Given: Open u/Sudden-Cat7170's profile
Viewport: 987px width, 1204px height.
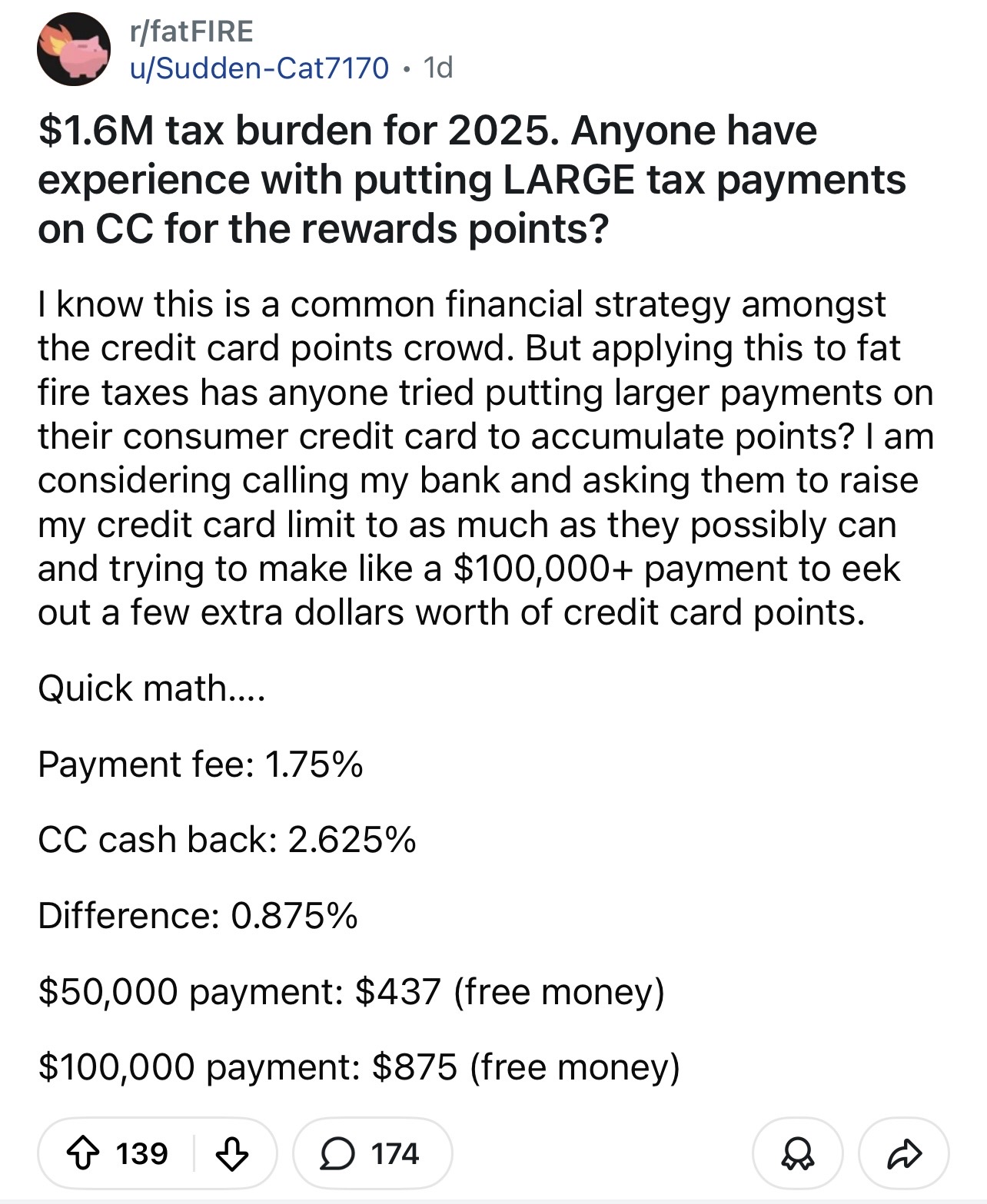Looking at the screenshot, I should [259, 68].
